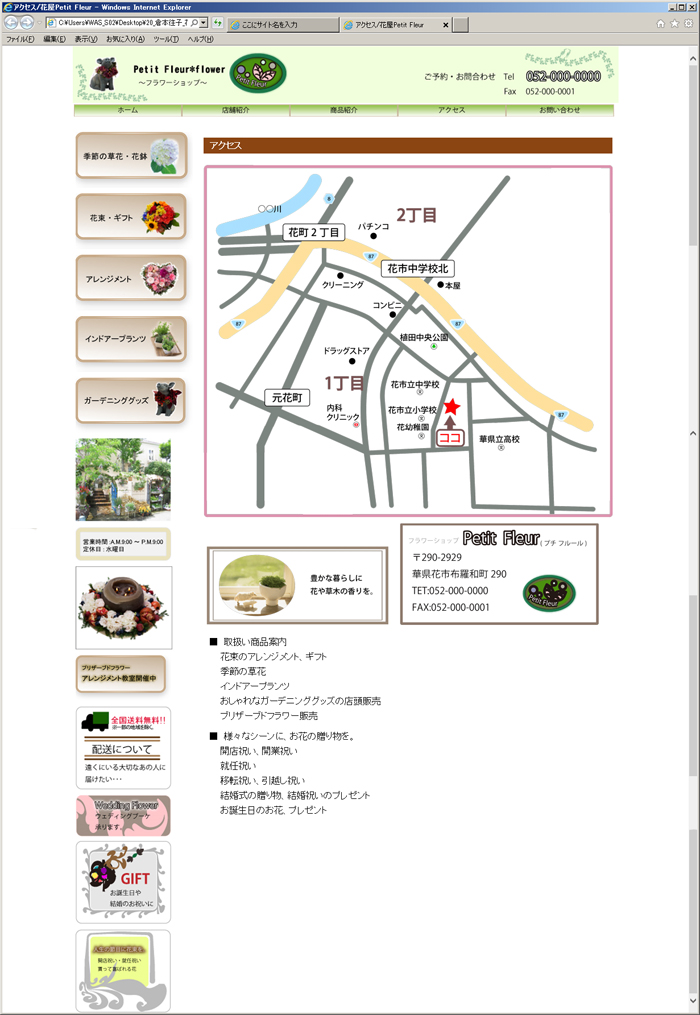Go back with the browser back arrow

pyautogui.click(x=12, y=22)
